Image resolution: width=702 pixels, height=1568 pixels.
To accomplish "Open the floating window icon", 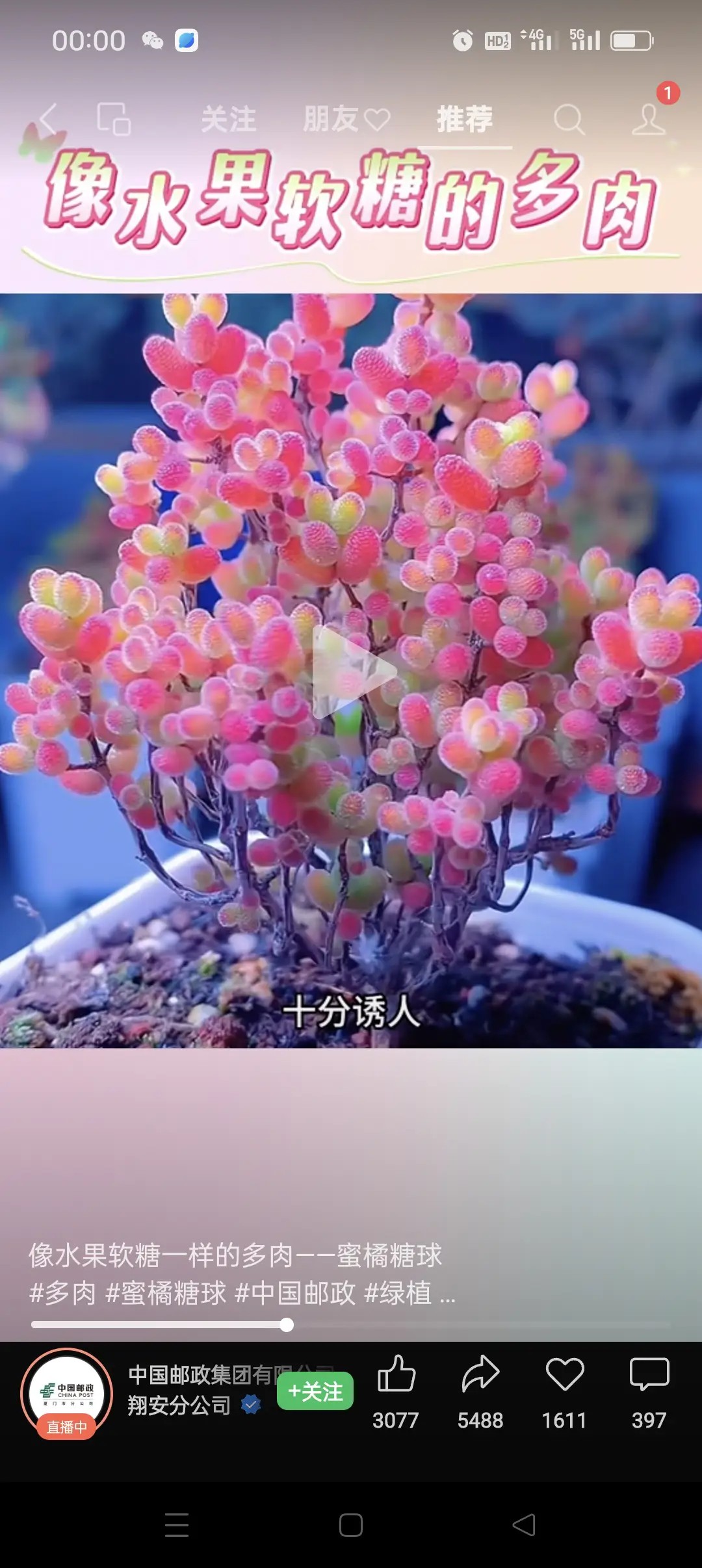I will coord(114,119).
